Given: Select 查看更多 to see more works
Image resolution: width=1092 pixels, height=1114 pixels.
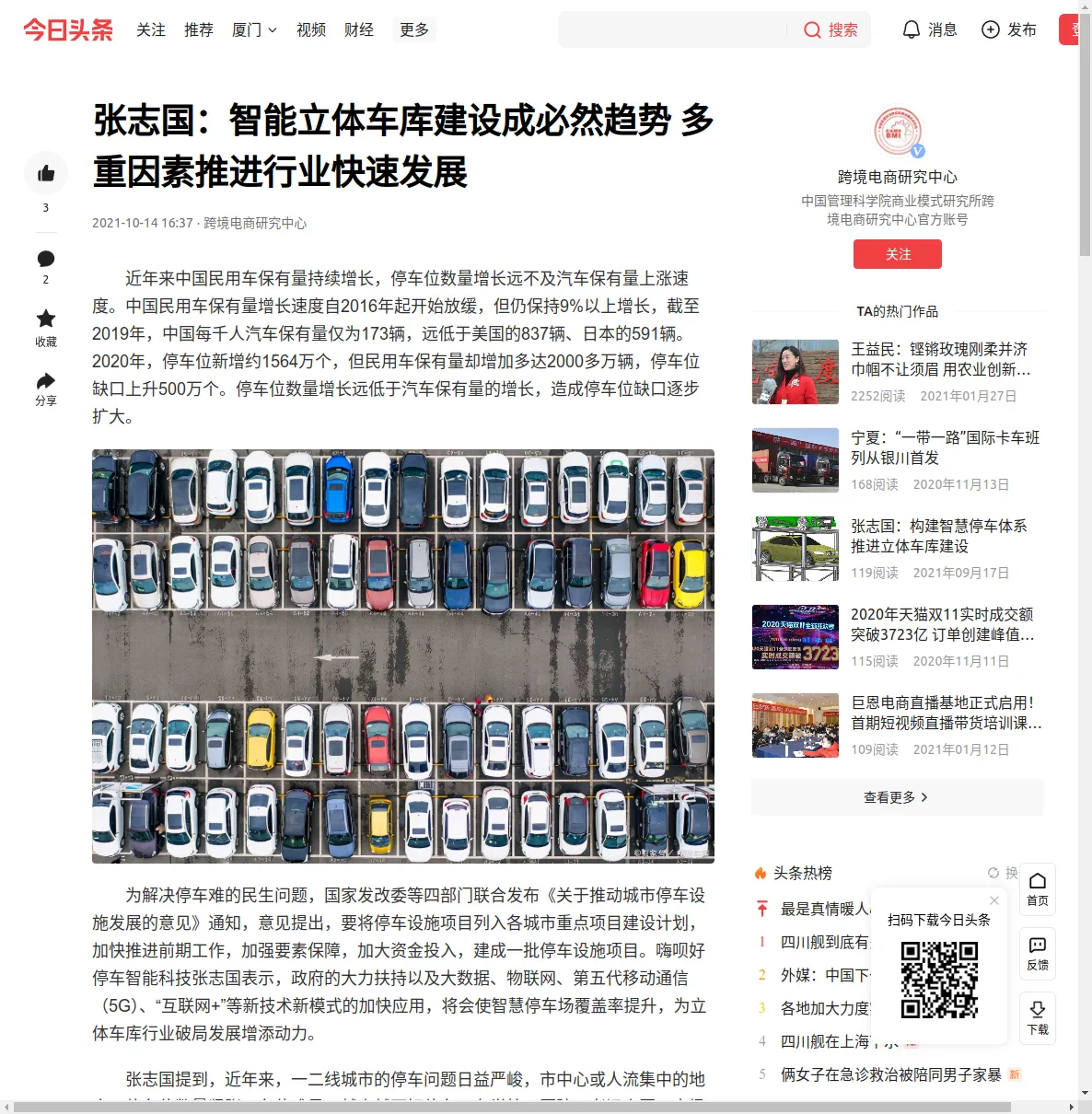Looking at the screenshot, I should click(897, 797).
